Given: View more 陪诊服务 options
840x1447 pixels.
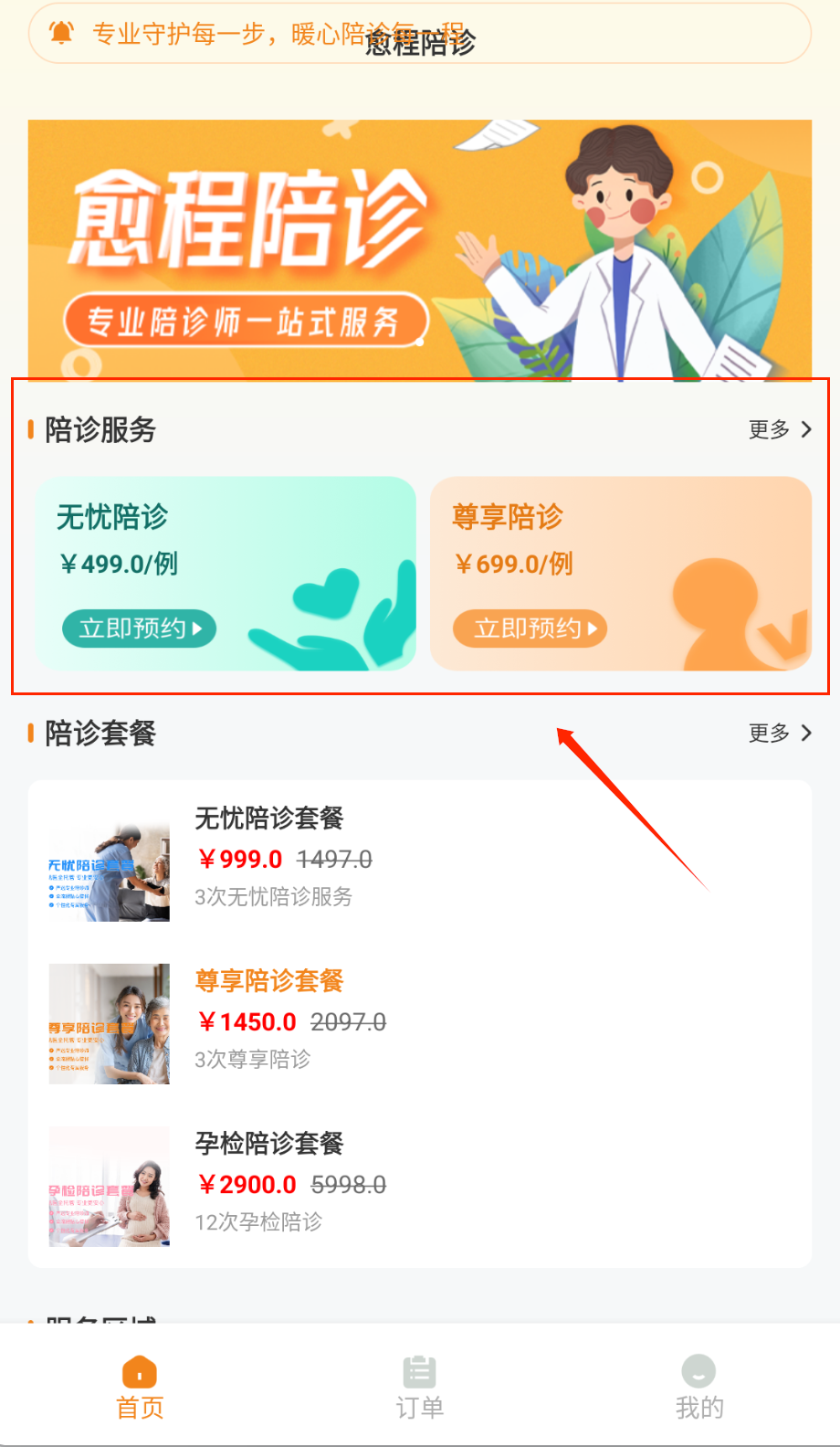Looking at the screenshot, I should tap(780, 429).
